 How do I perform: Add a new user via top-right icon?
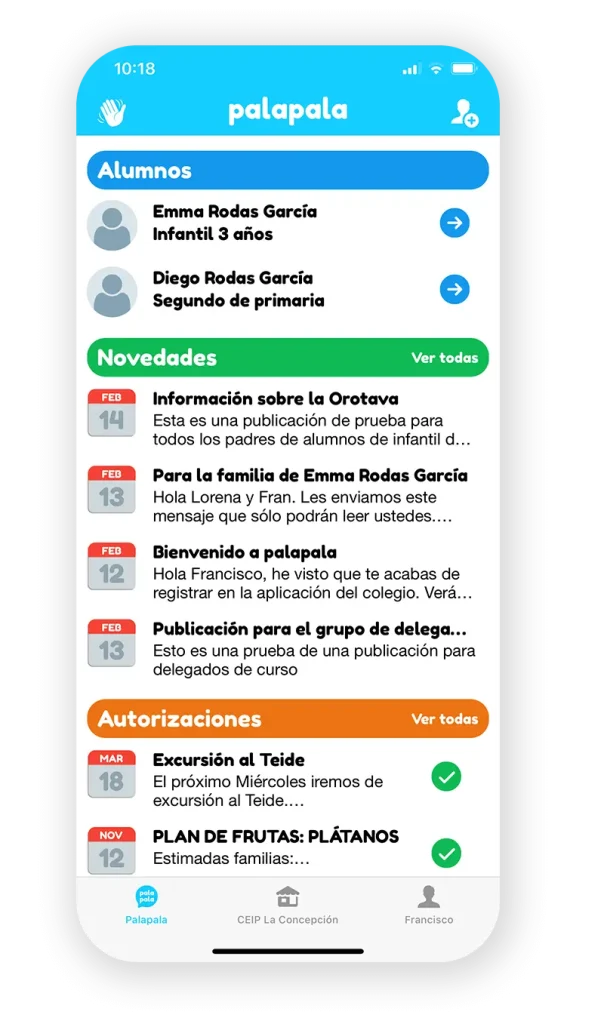pos(463,112)
